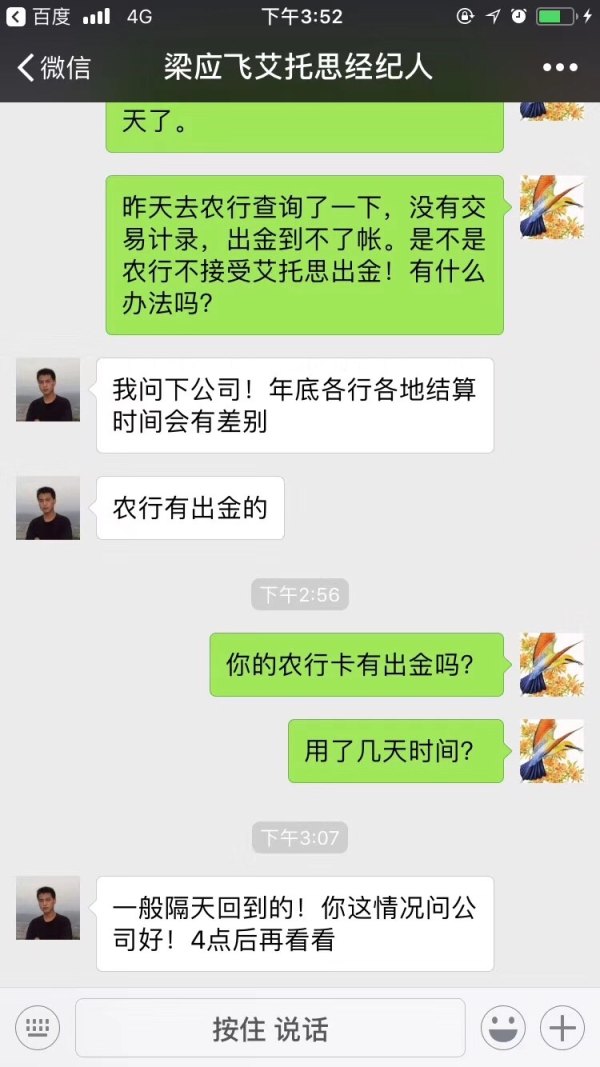Open contact avatar beside 我问下公司 message
The width and height of the screenshot is (600, 1067).
(x=48, y=390)
